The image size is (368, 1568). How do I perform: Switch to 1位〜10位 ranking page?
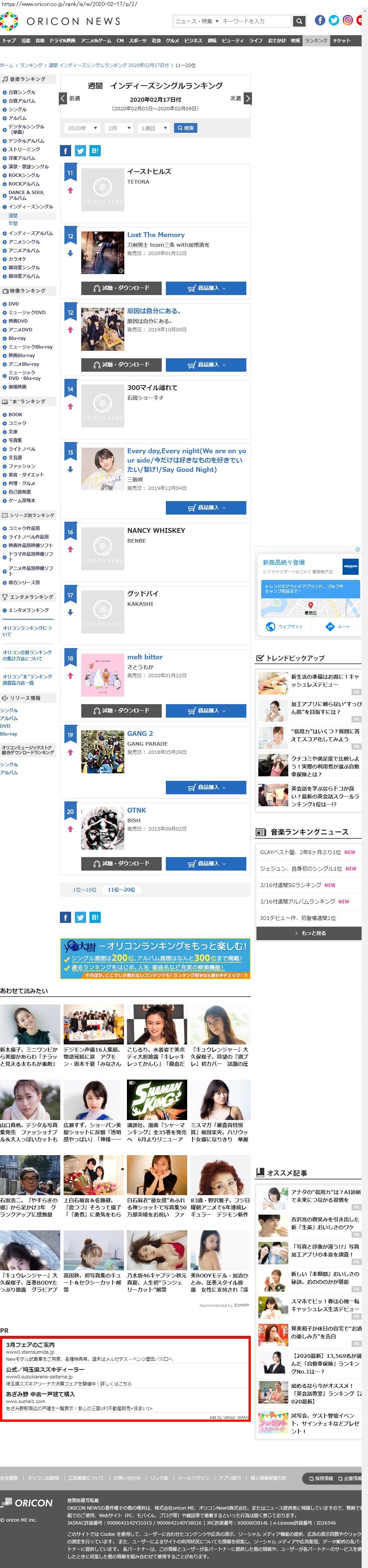85,890
